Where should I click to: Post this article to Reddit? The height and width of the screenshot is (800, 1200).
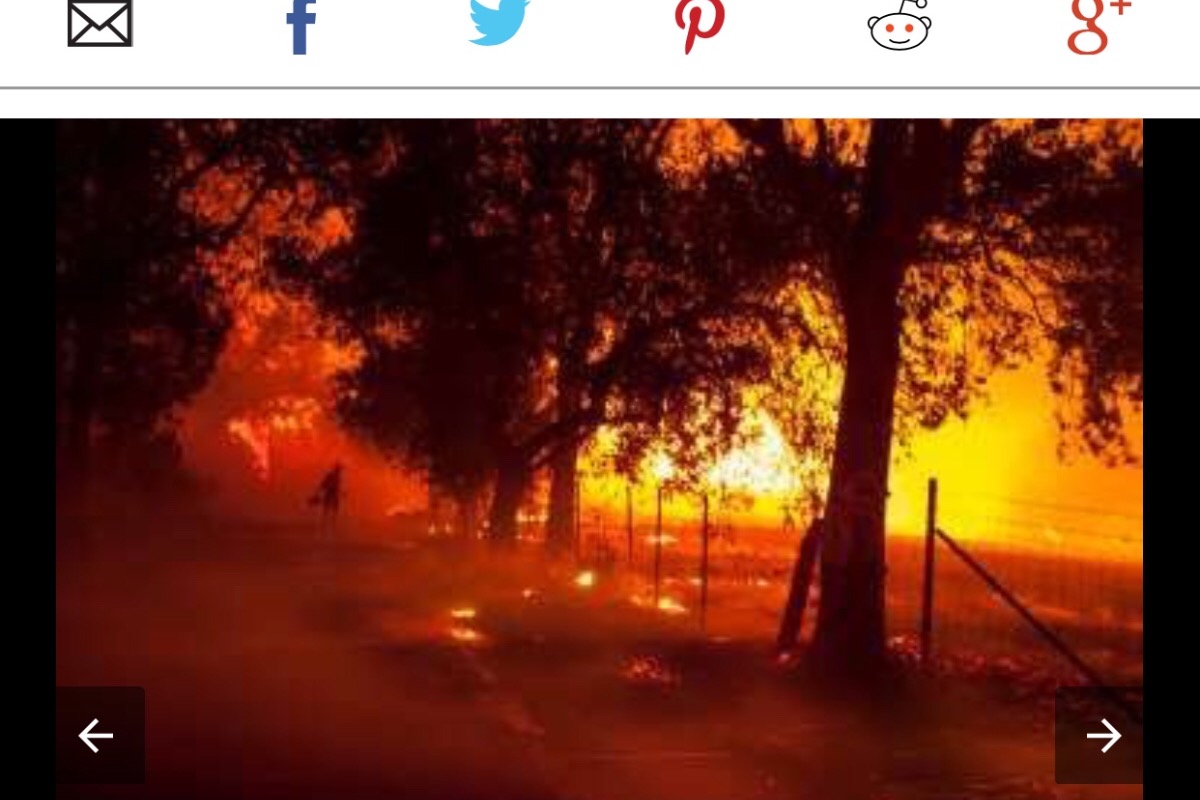tap(899, 25)
